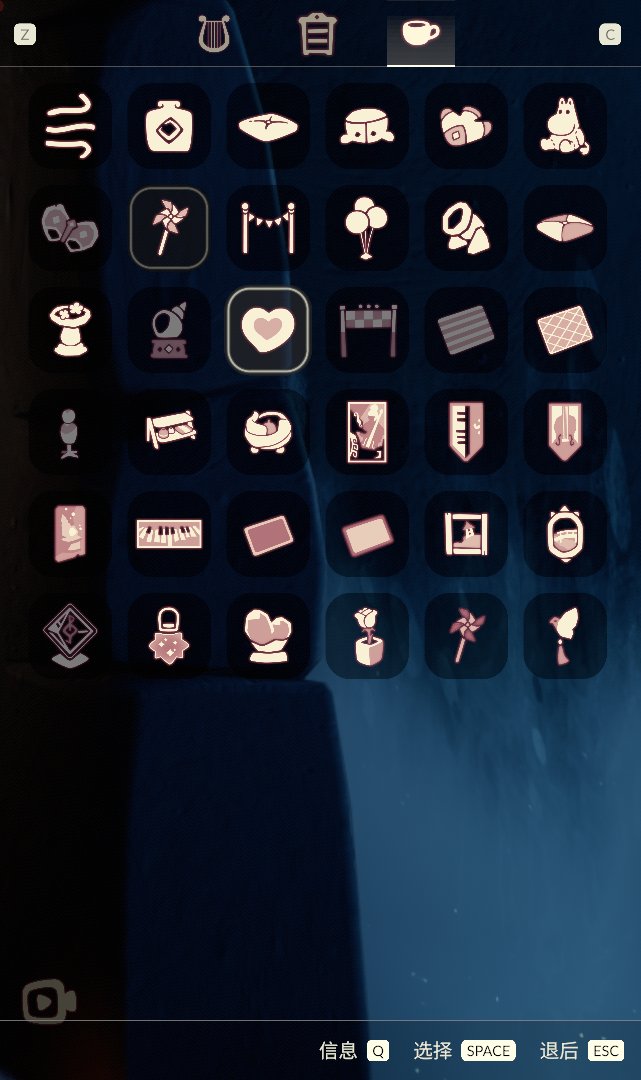Viewport: 641px width, 1080px height.
Task: Pick the piano keyboard item
Action: [x=169, y=533]
